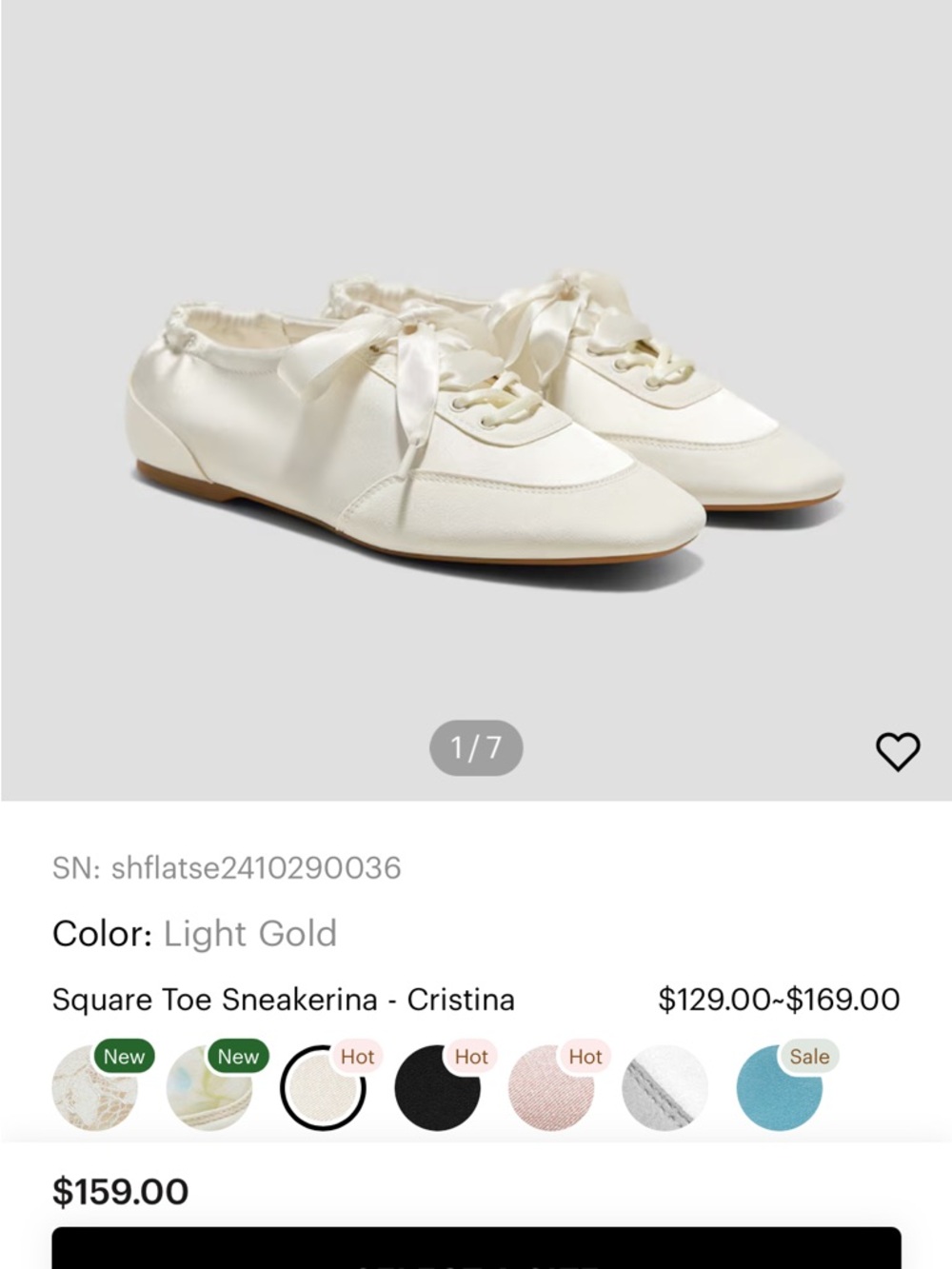Tap the price range $129.00~$169.00

click(x=779, y=1000)
